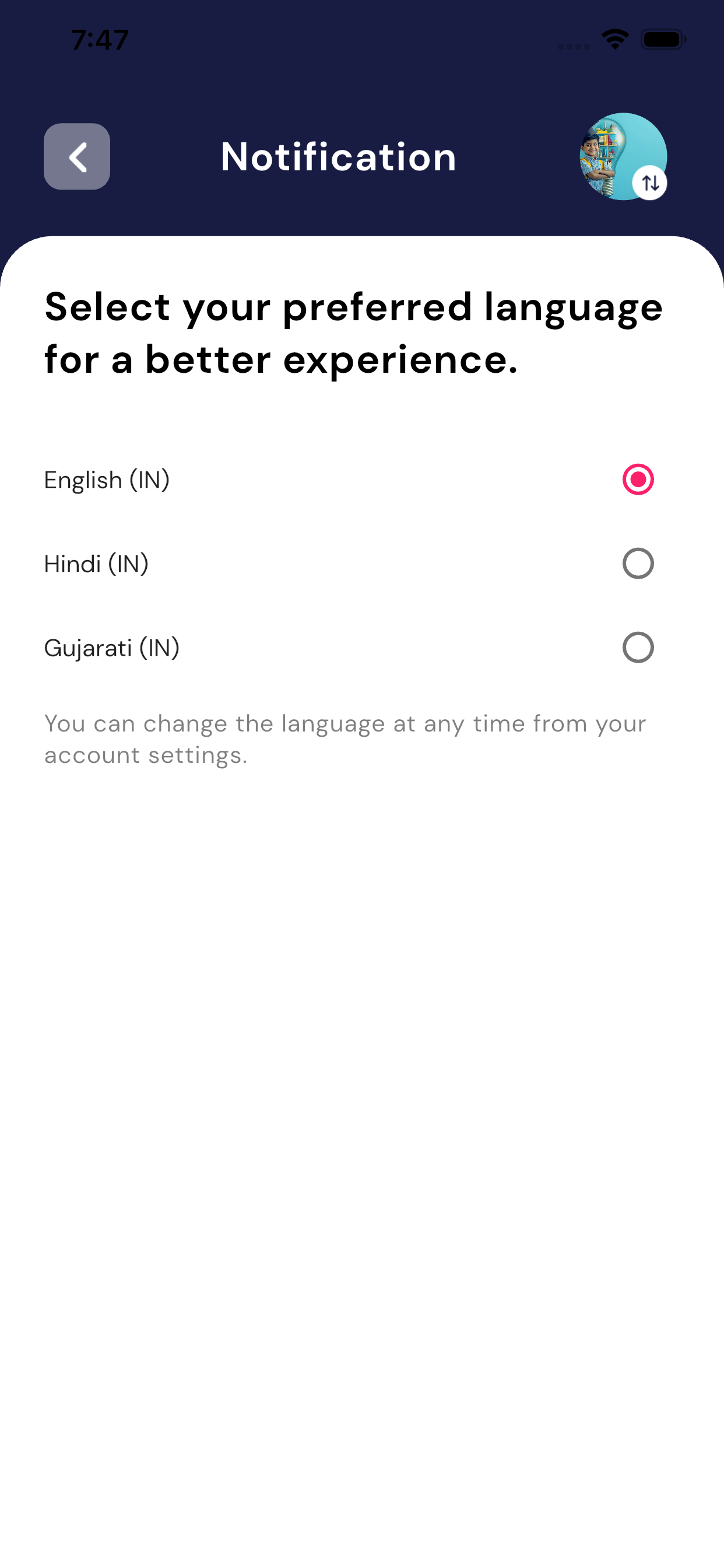The height and width of the screenshot is (1568, 724).
Task: Go back using the header arrow
Action: (x=77, y=156)
